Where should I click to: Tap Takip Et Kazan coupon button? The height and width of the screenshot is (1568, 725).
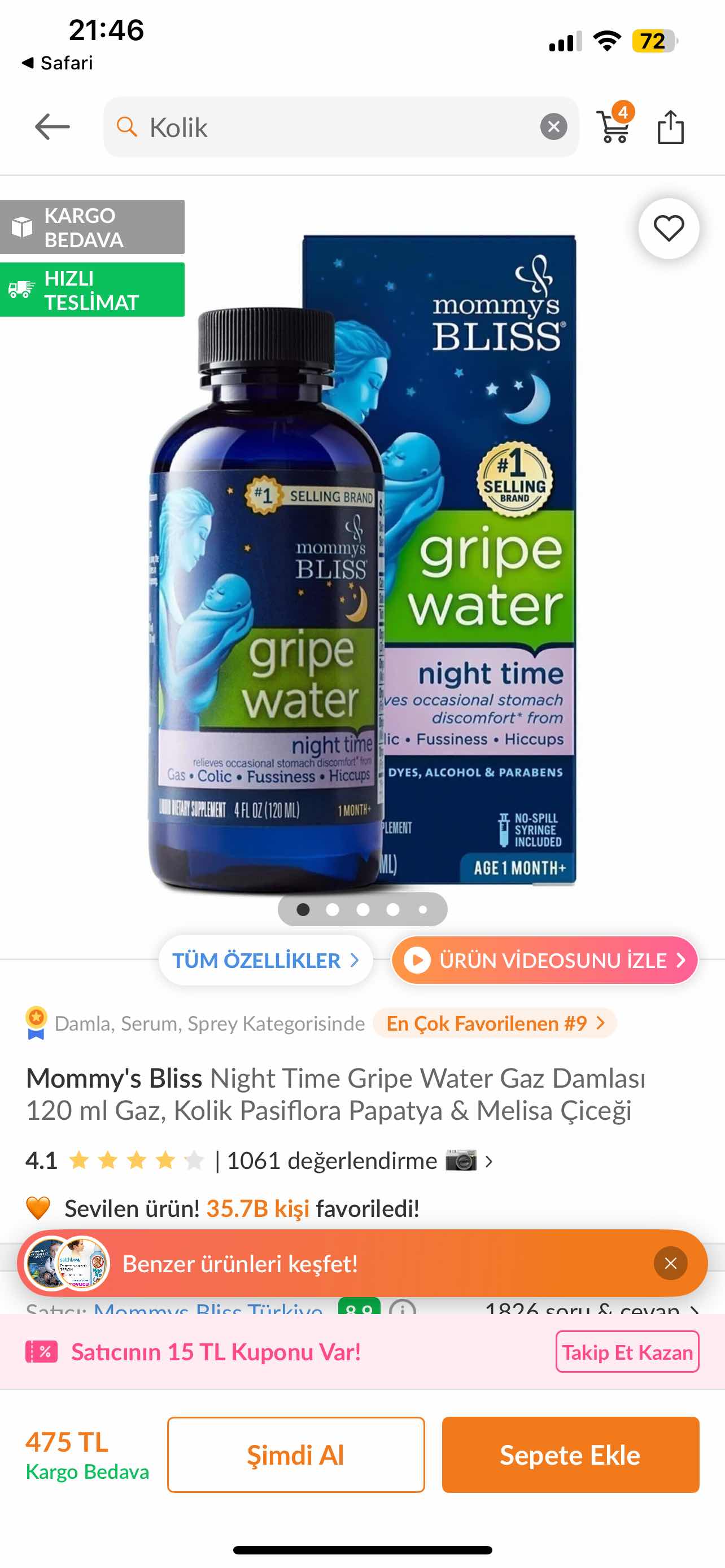click(626, 1352)
